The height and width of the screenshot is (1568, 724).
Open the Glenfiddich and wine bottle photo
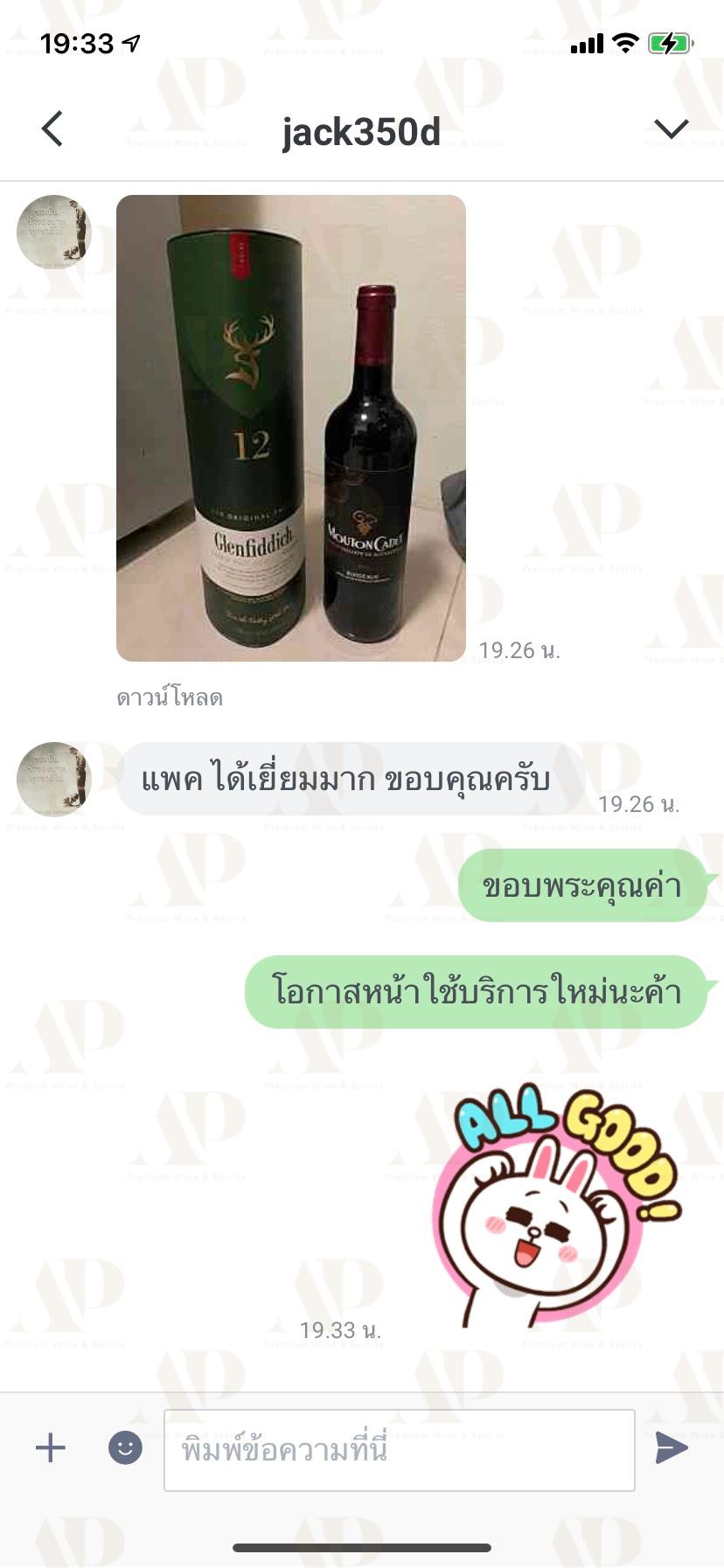(291, 427)
